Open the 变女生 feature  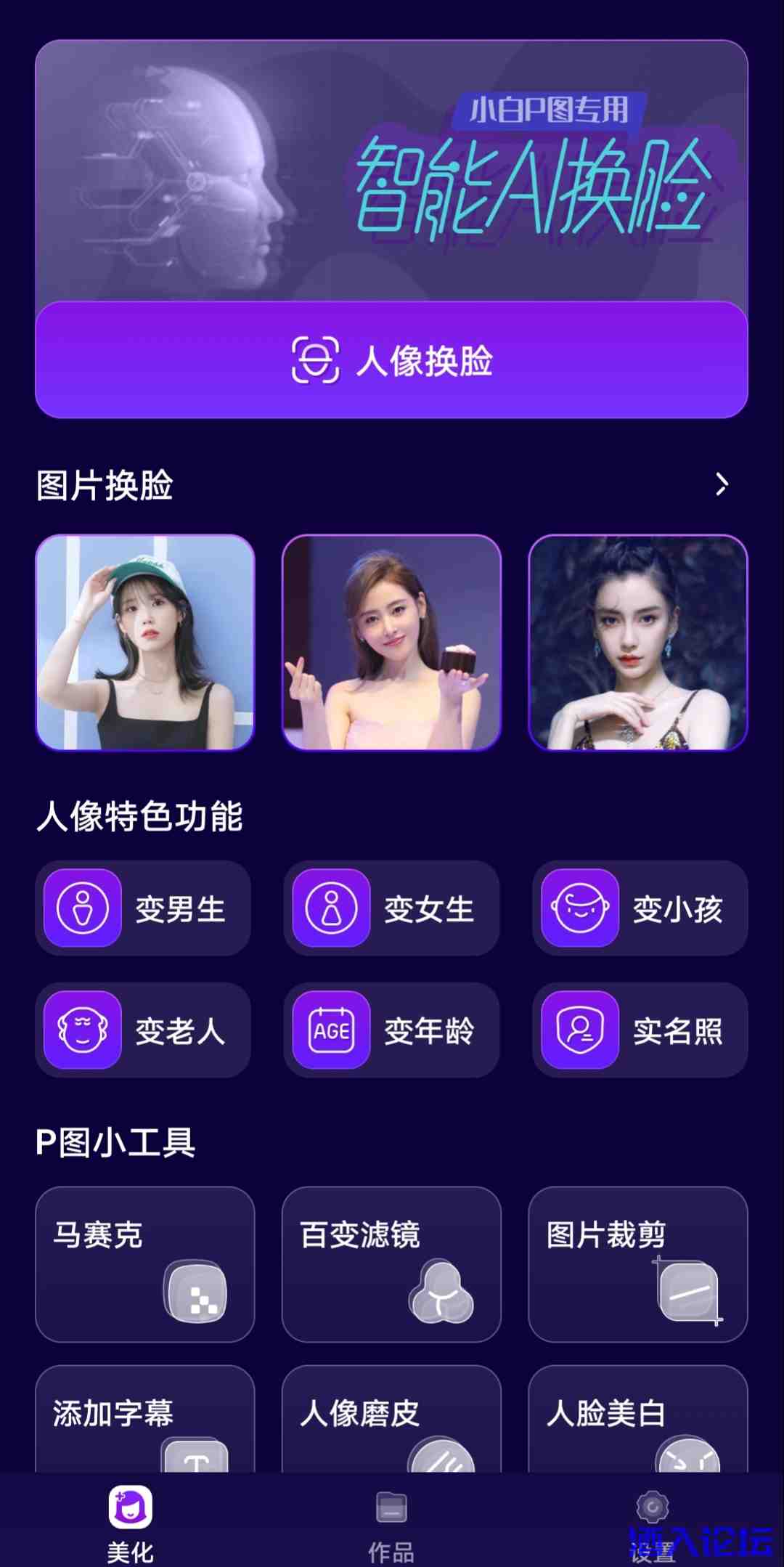(x=391, y=908)
